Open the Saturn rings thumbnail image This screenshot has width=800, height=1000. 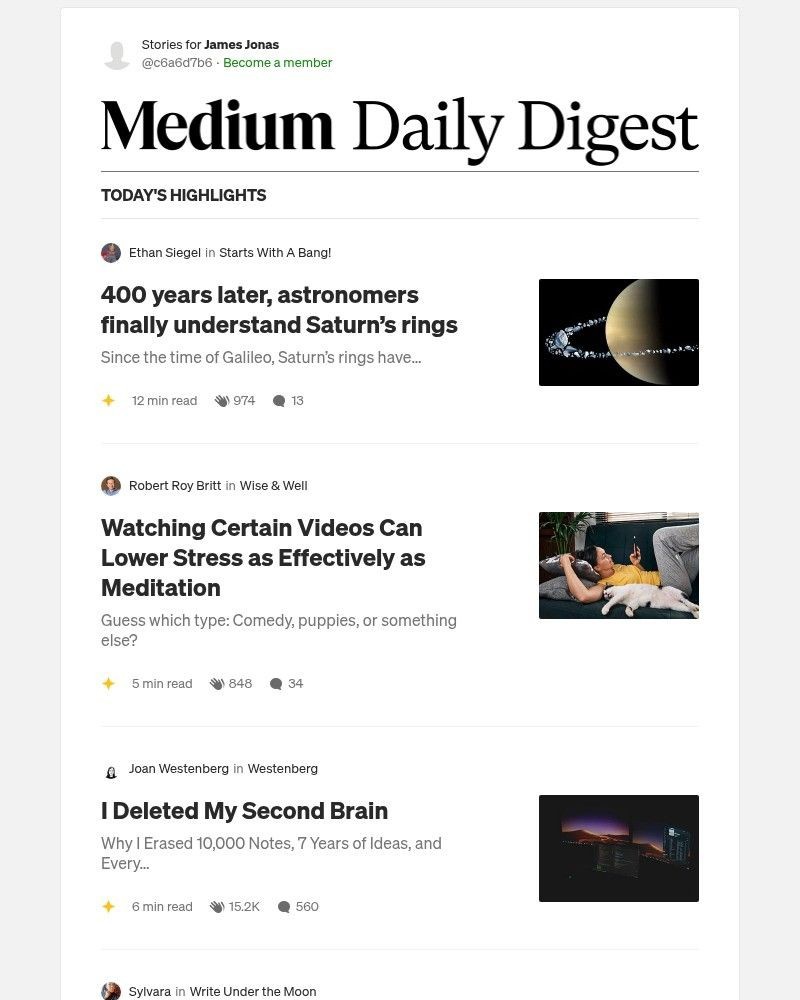coord(618,332)
